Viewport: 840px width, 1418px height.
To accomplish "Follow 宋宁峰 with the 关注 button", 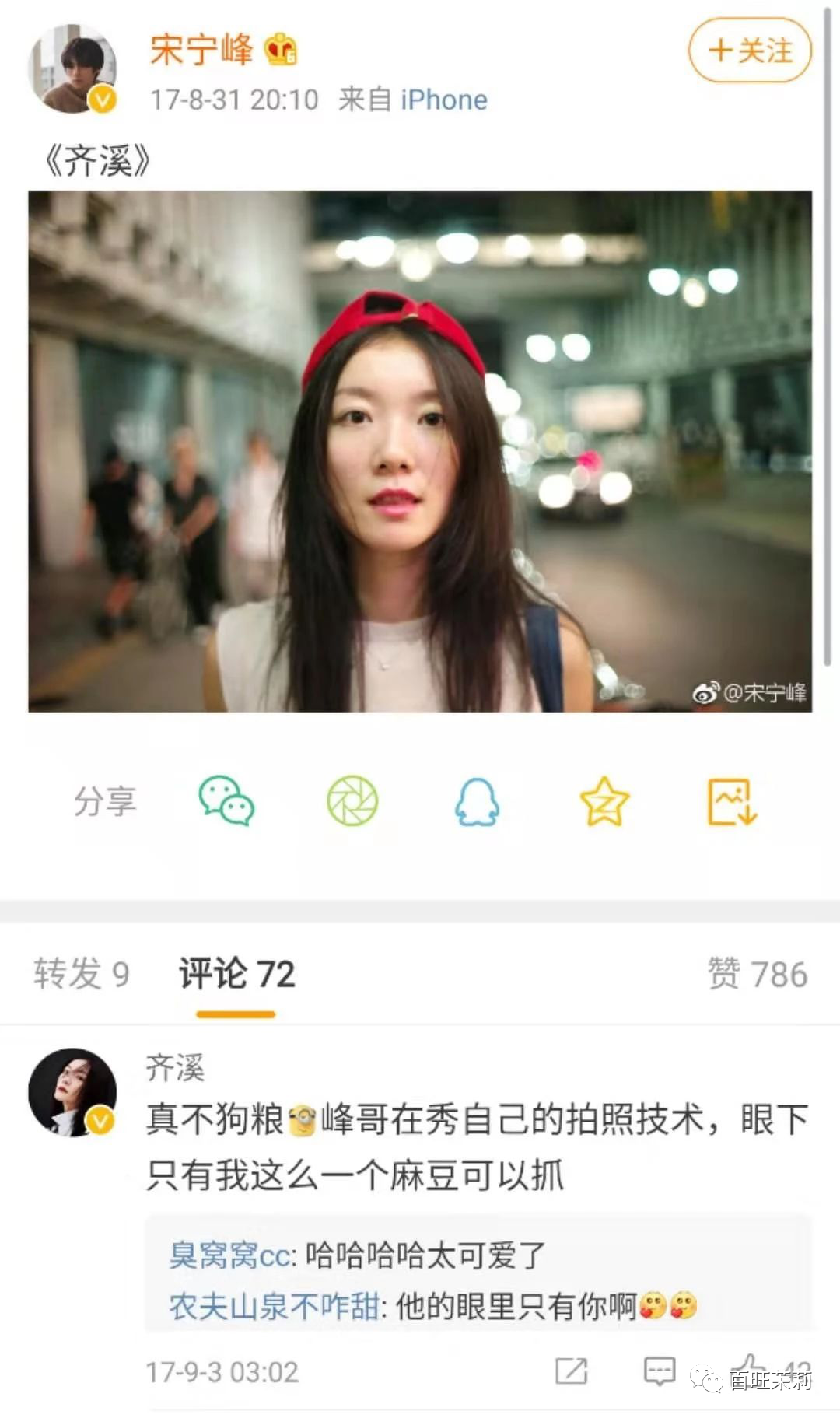I will tap(749, 51).
